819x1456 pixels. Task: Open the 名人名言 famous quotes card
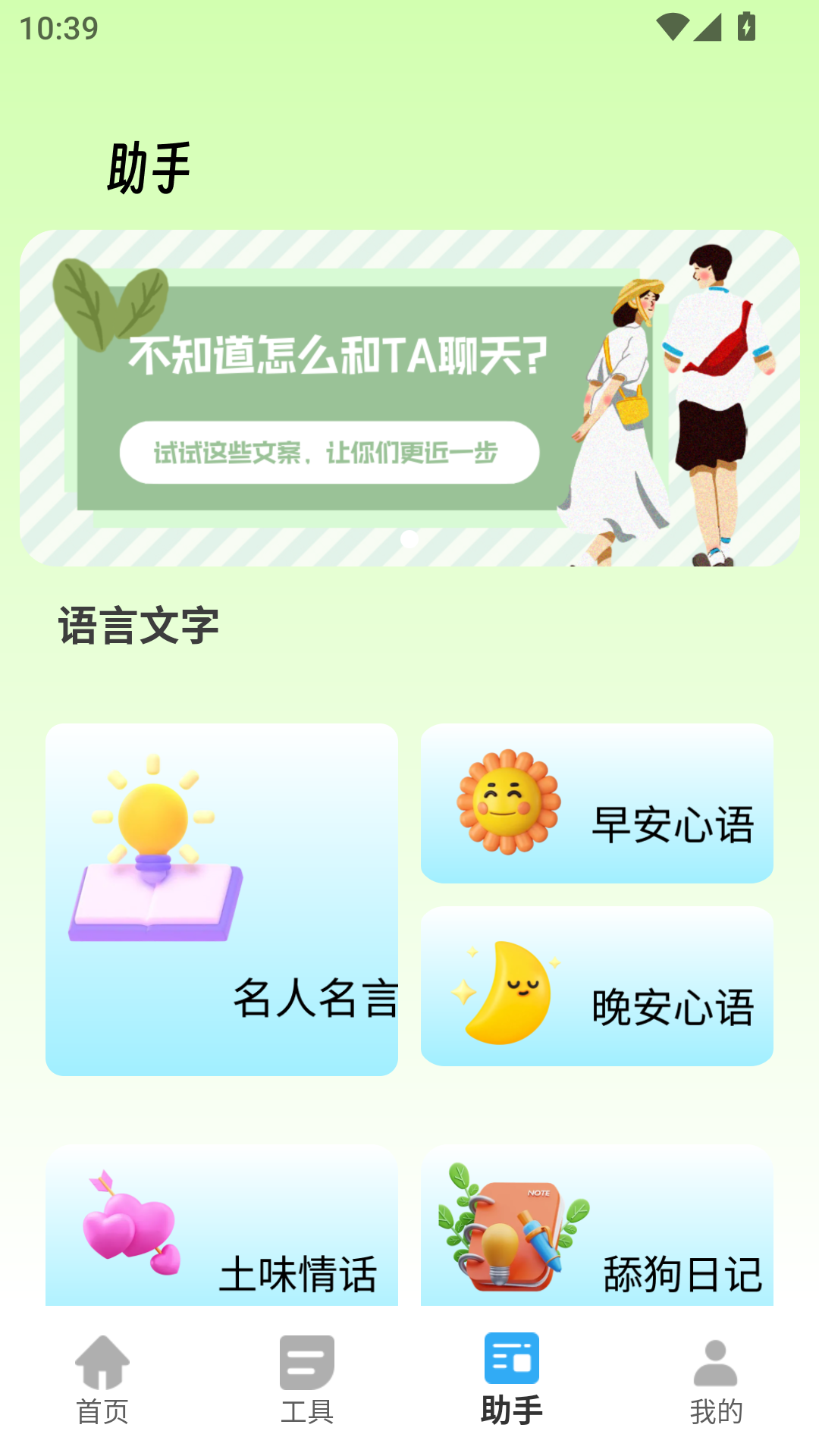(x=223, y=899)
